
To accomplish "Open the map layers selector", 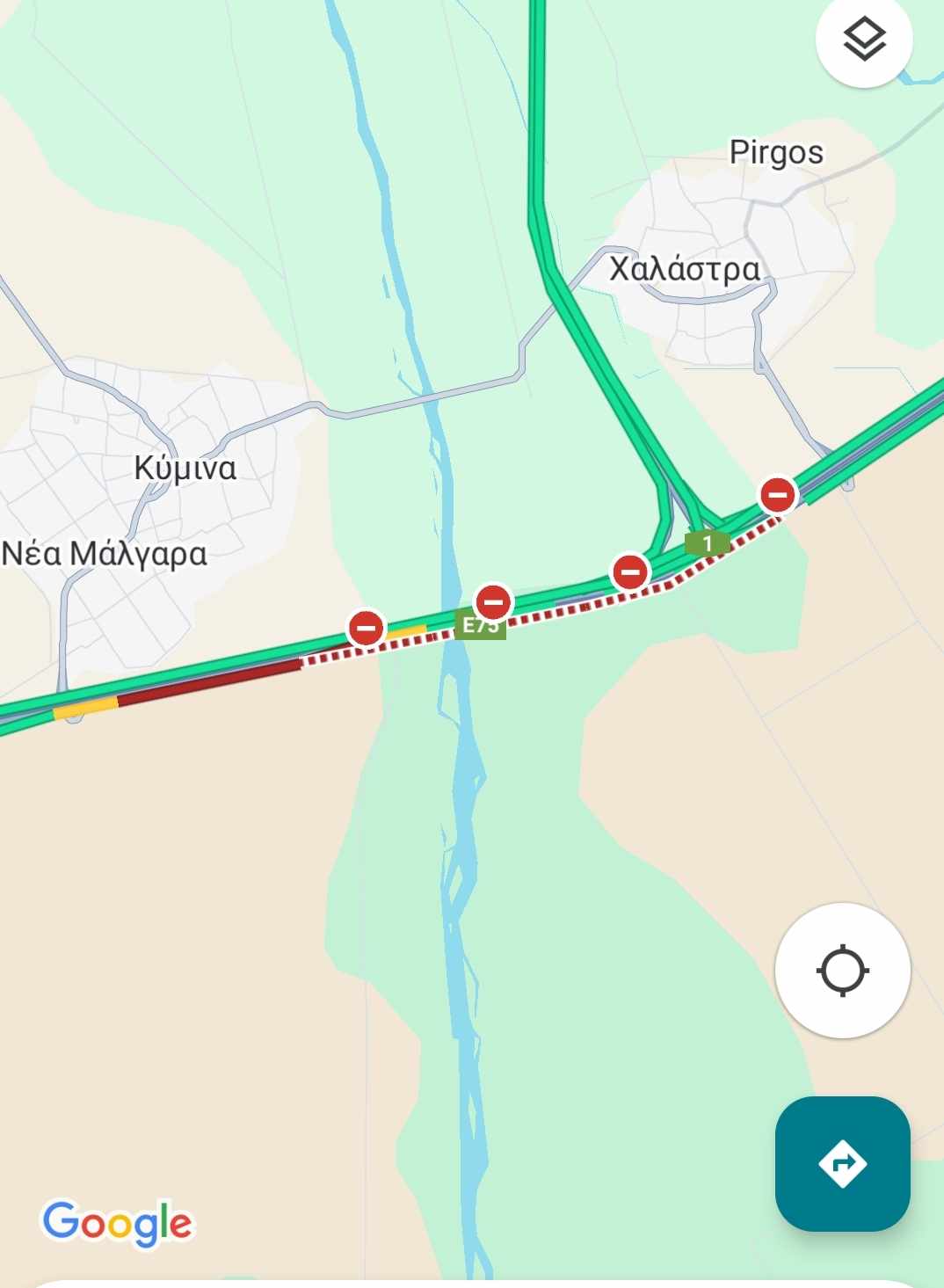I will click(864, 40).
